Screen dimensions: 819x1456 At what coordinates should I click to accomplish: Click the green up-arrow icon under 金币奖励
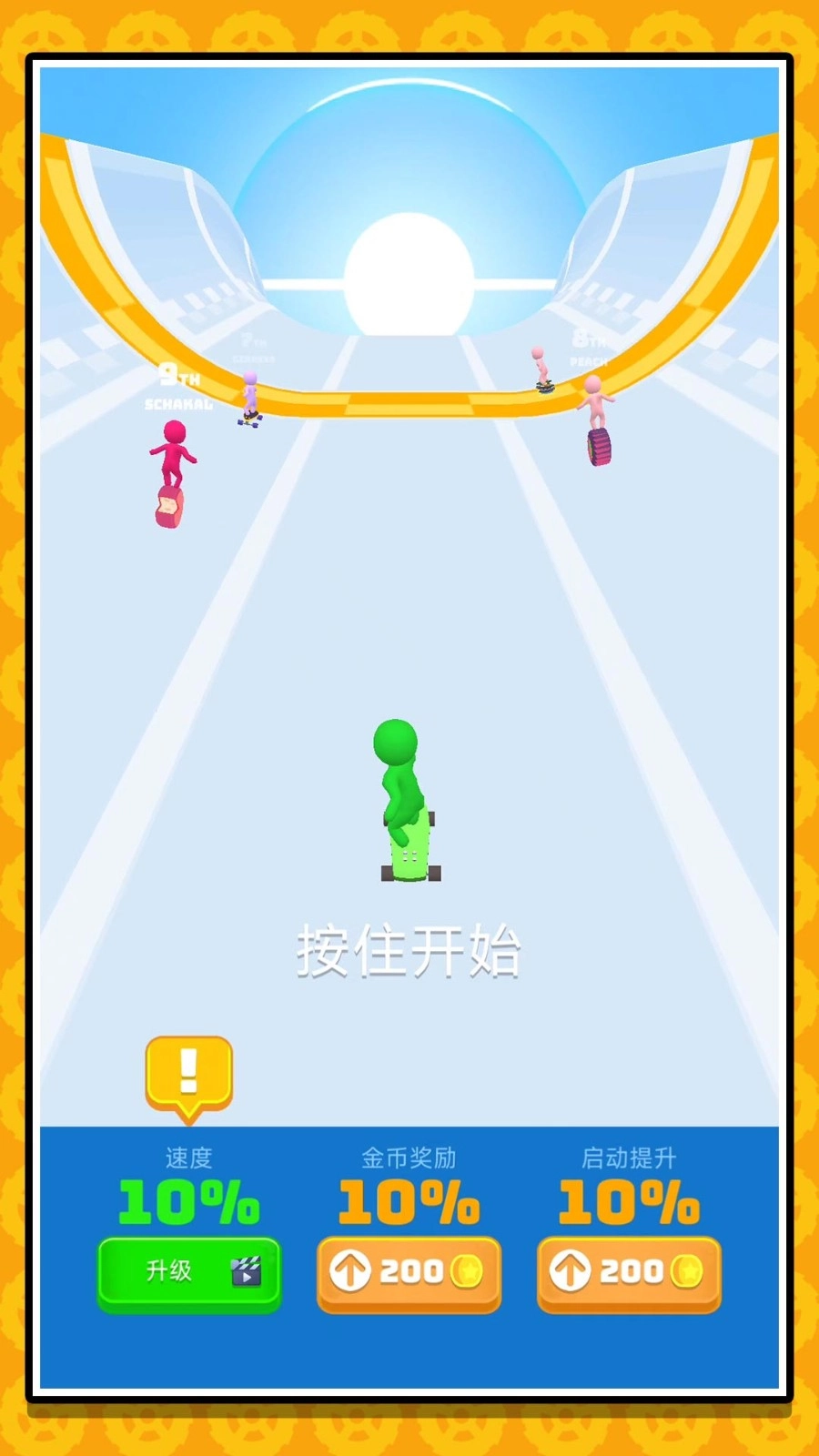(352, 1271)
